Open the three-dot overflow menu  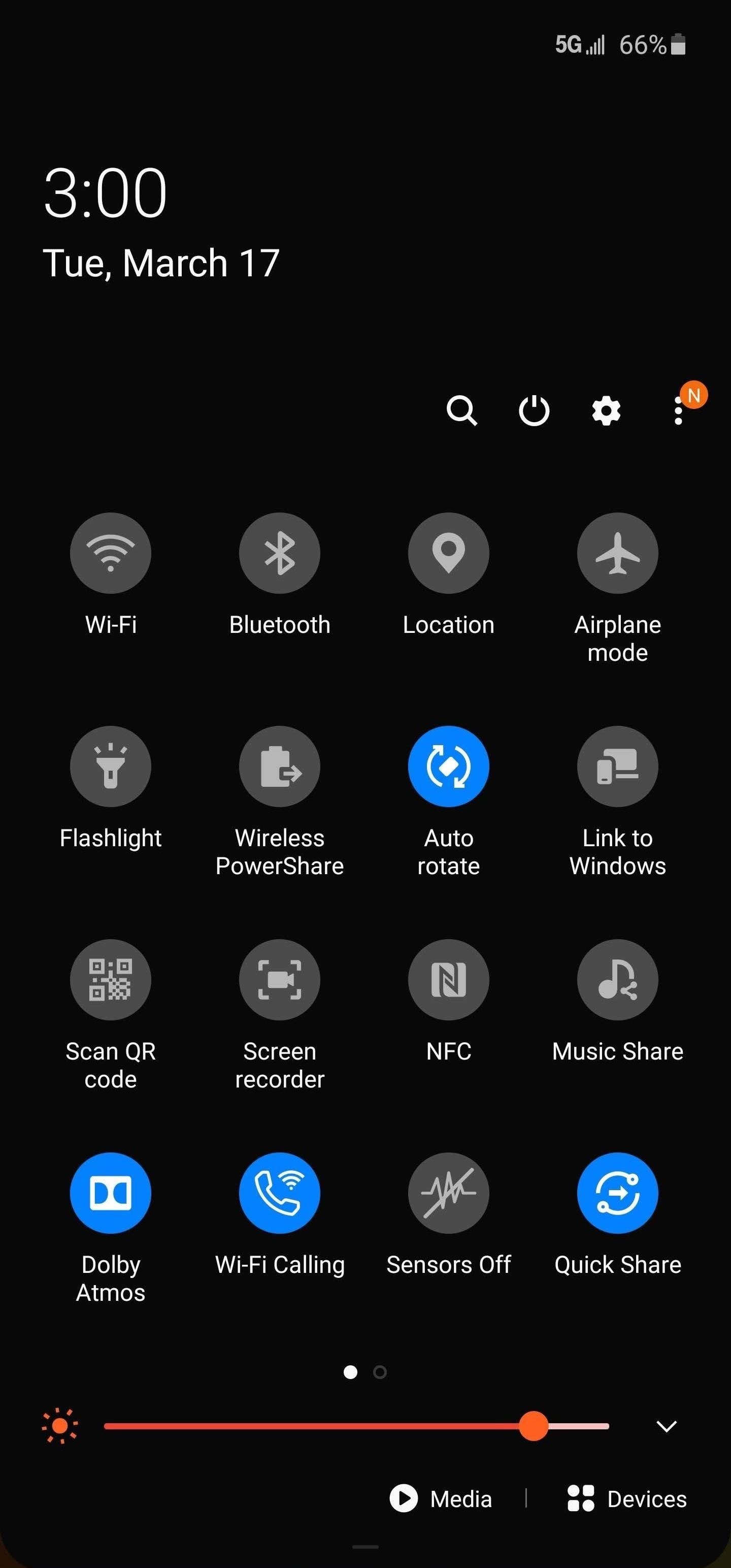click(x=679, y=411)
